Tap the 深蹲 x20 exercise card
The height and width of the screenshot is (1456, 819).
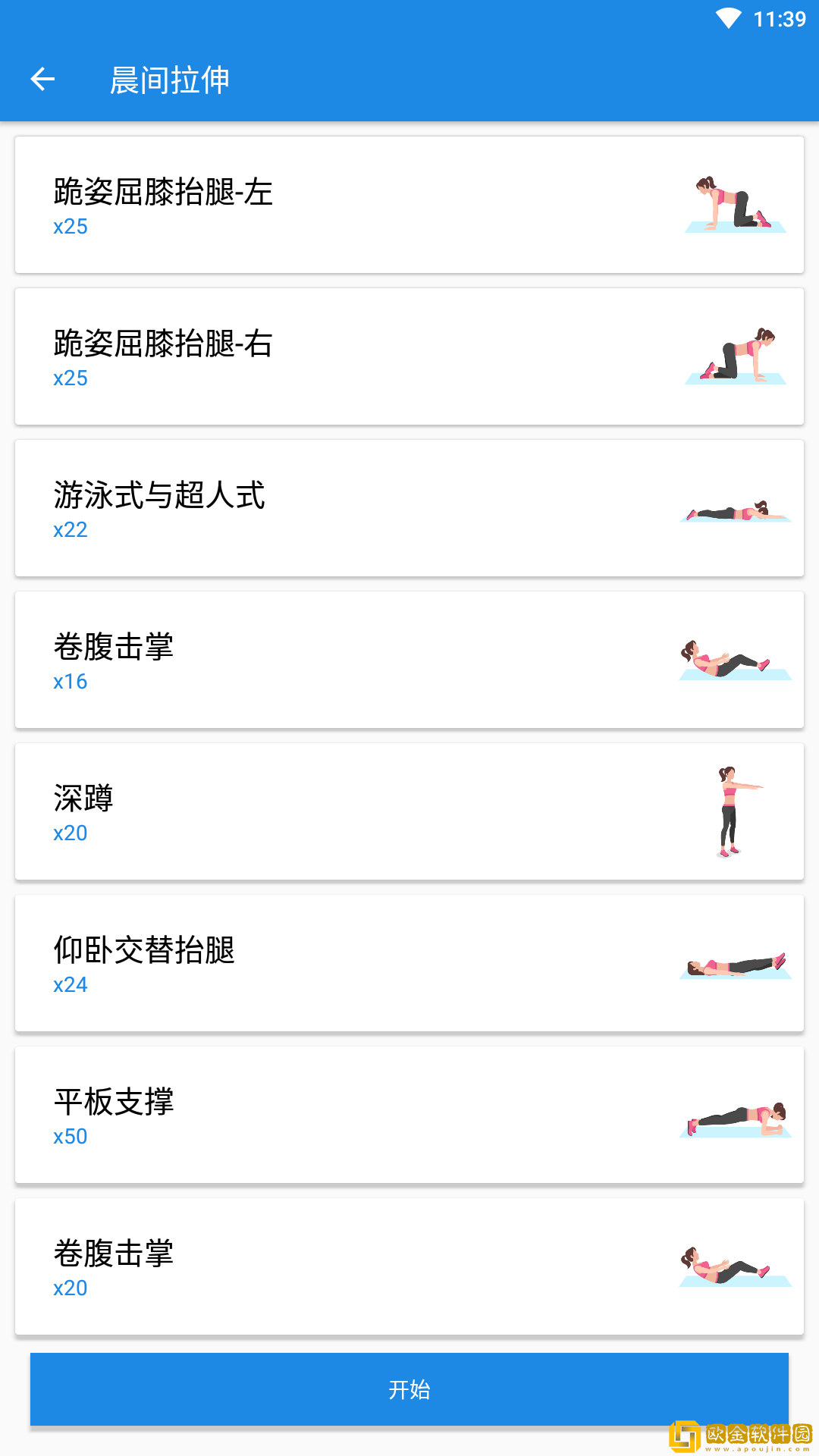[409, 811]
